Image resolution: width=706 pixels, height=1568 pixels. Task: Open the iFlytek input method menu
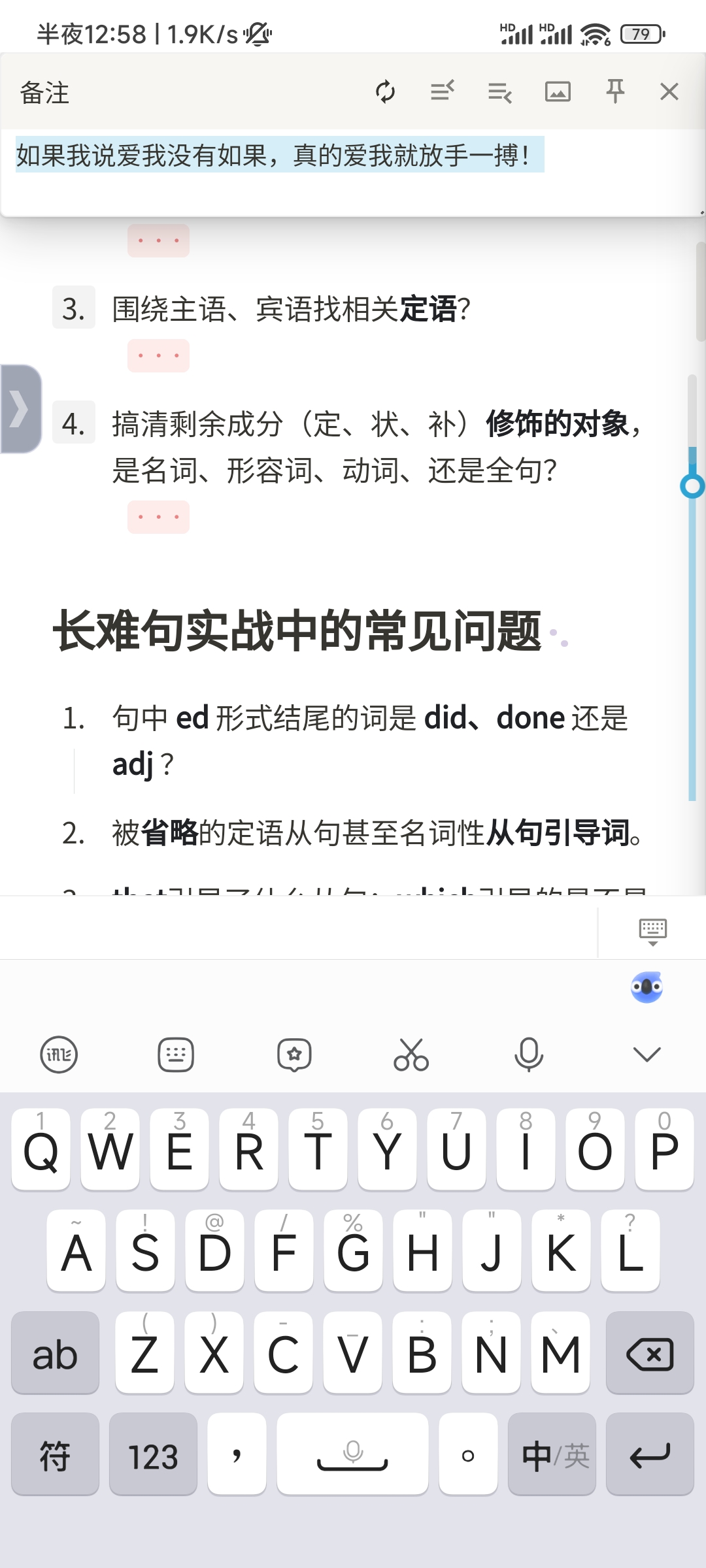[x=59, y=1053]
